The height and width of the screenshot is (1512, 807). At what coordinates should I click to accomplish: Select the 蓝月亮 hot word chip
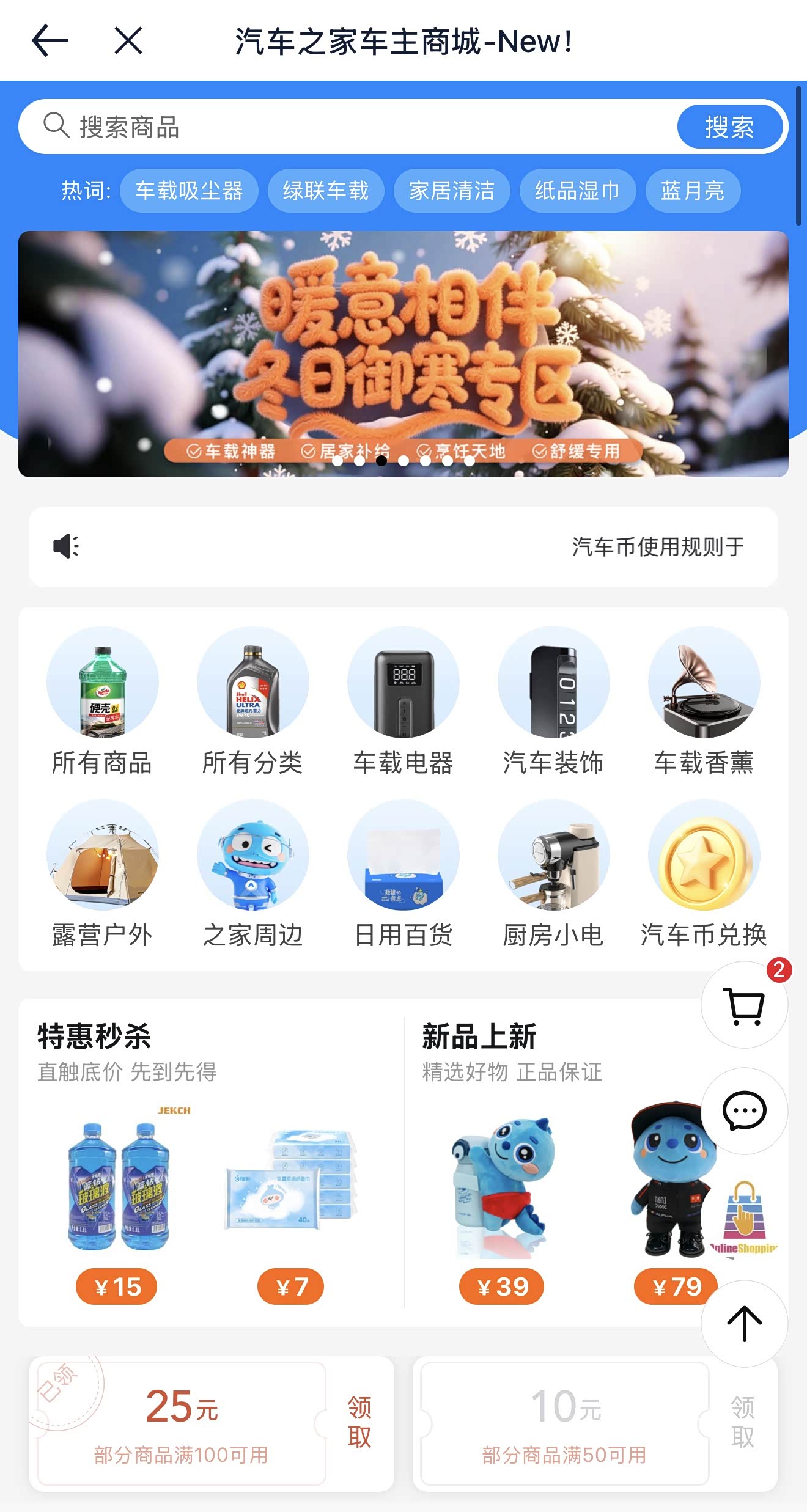693,191
